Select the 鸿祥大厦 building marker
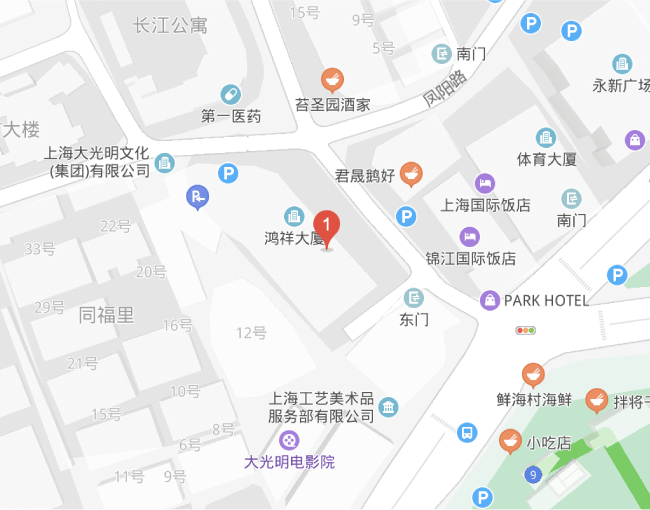 click(x=294, y=216)
